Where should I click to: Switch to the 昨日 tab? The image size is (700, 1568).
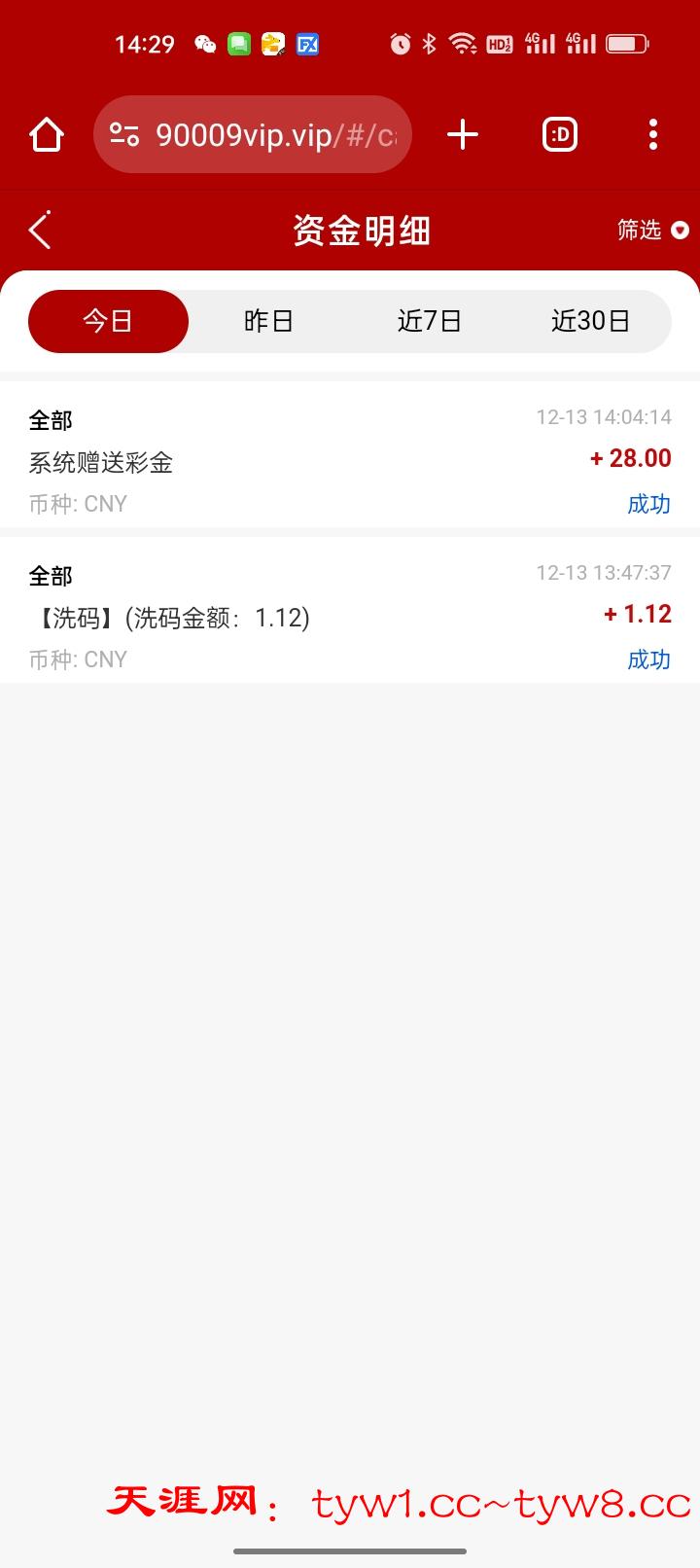268,321
